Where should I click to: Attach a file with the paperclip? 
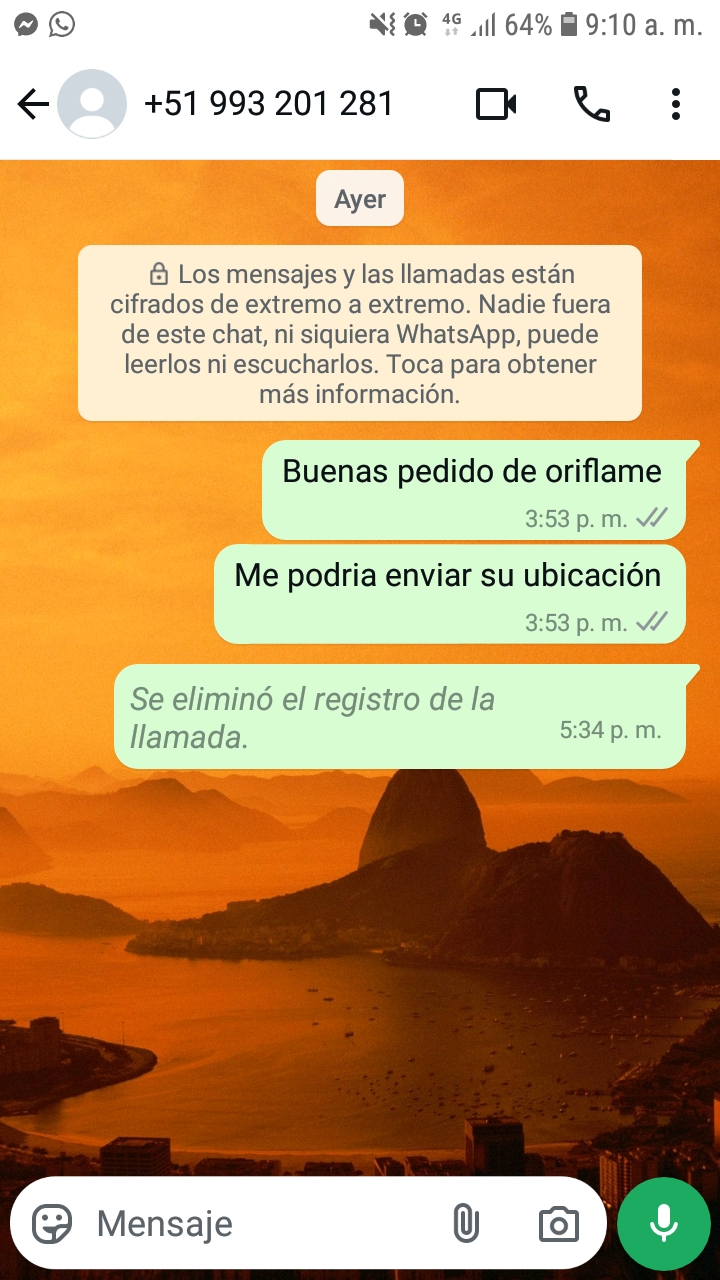coord(466,1223)
